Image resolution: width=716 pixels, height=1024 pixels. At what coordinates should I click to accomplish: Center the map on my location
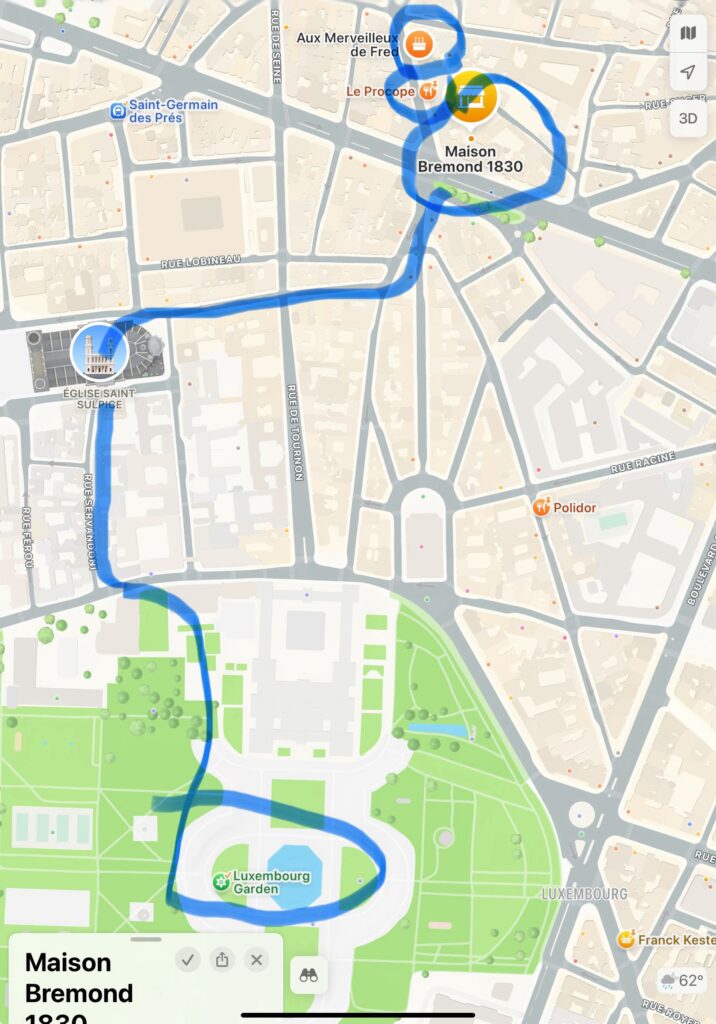[687, 73]
